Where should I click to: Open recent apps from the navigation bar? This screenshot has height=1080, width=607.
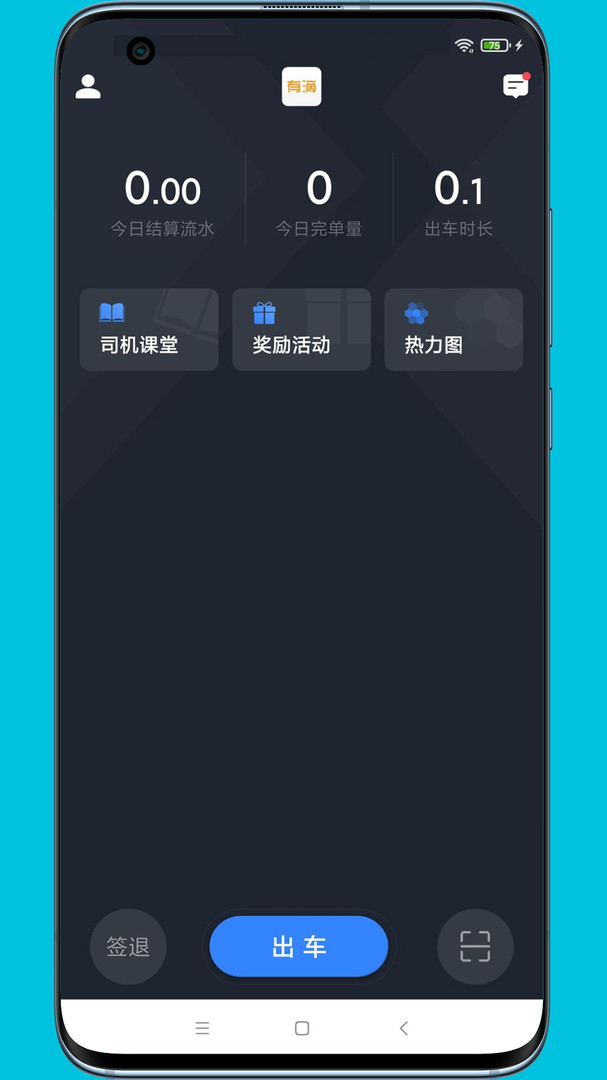tap(202, 1028)
